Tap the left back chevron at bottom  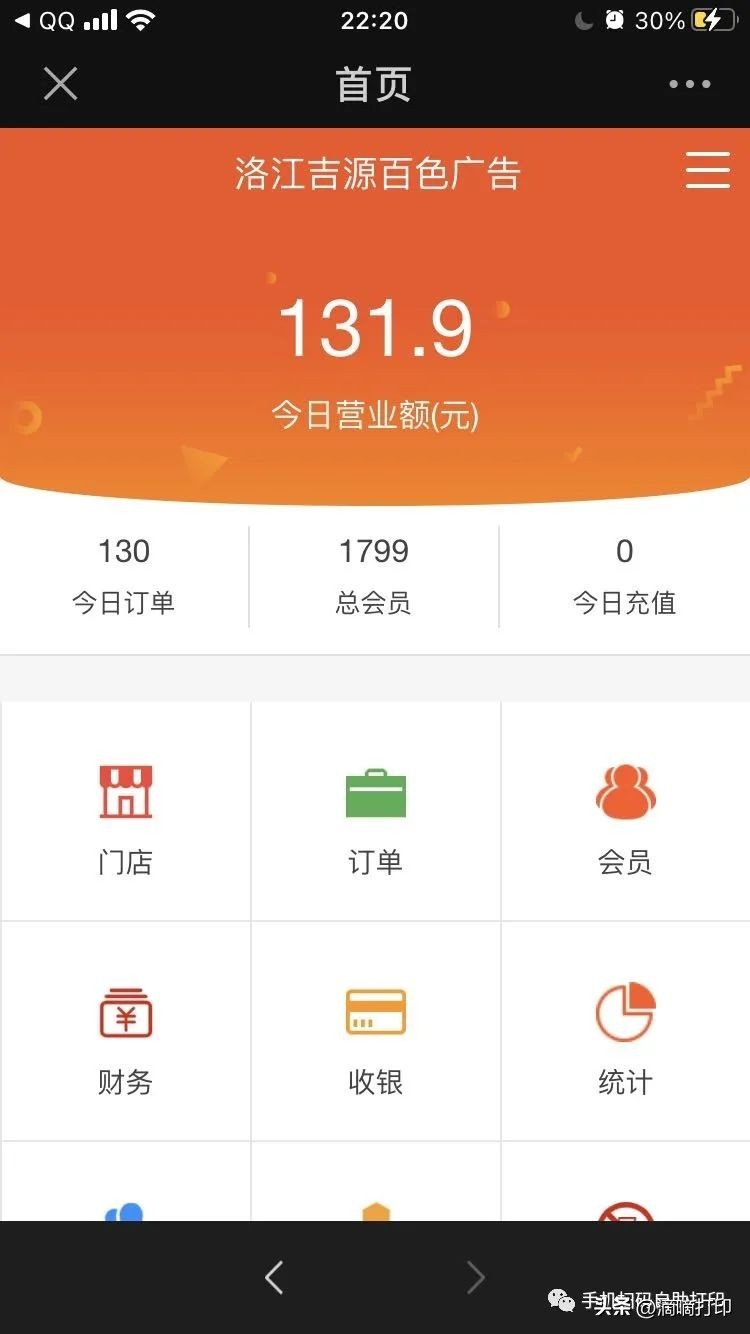coord(275,1277)
